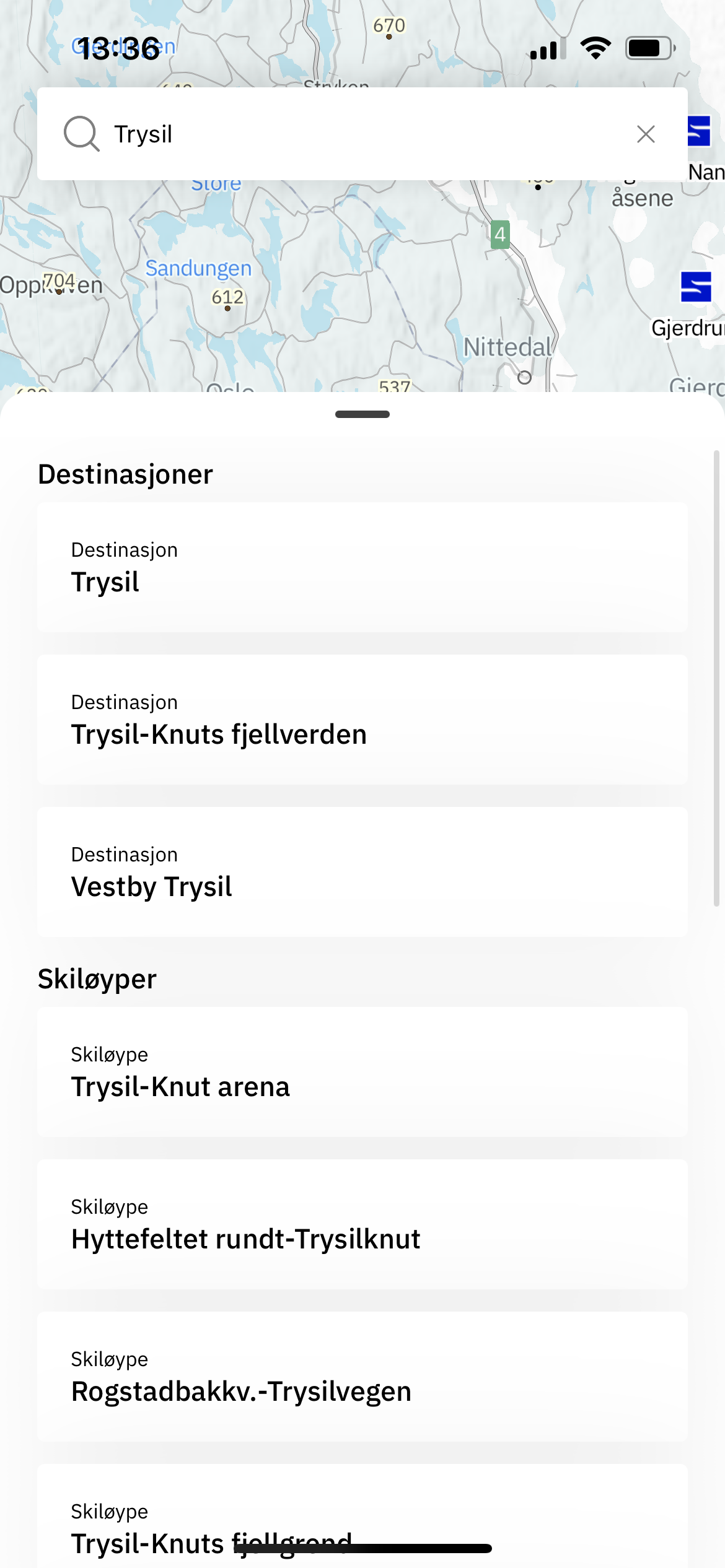Open the Rogstadbakkv.-Trysilvegen ski trail

362,1377
